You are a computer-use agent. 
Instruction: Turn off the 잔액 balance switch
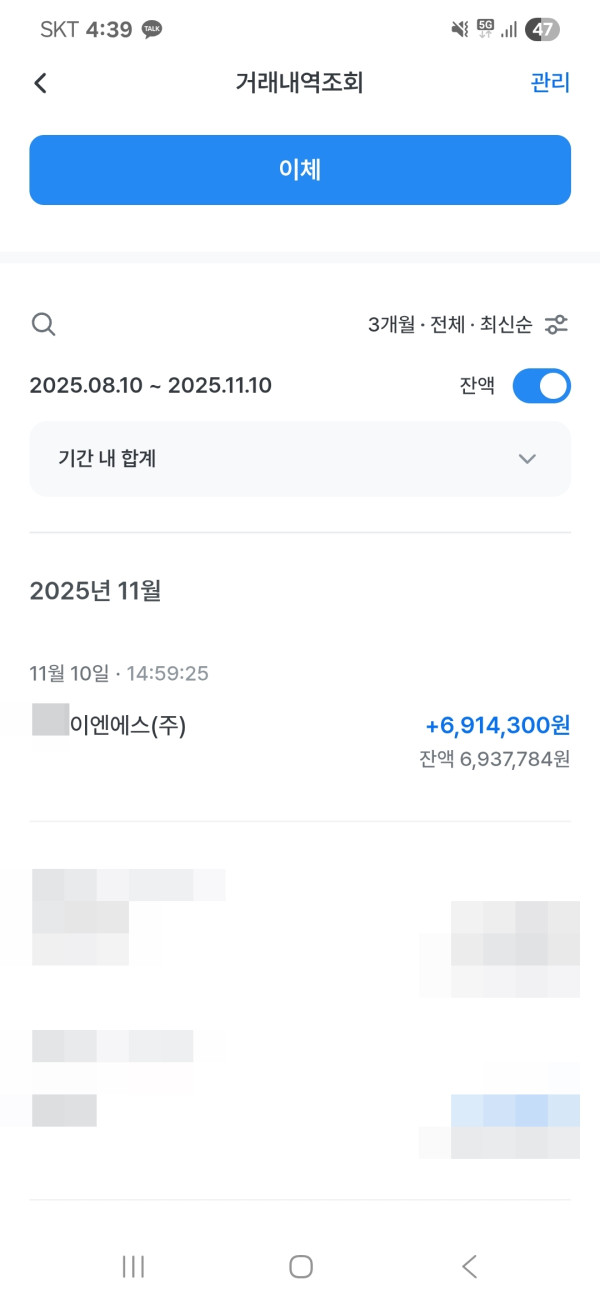541,386
